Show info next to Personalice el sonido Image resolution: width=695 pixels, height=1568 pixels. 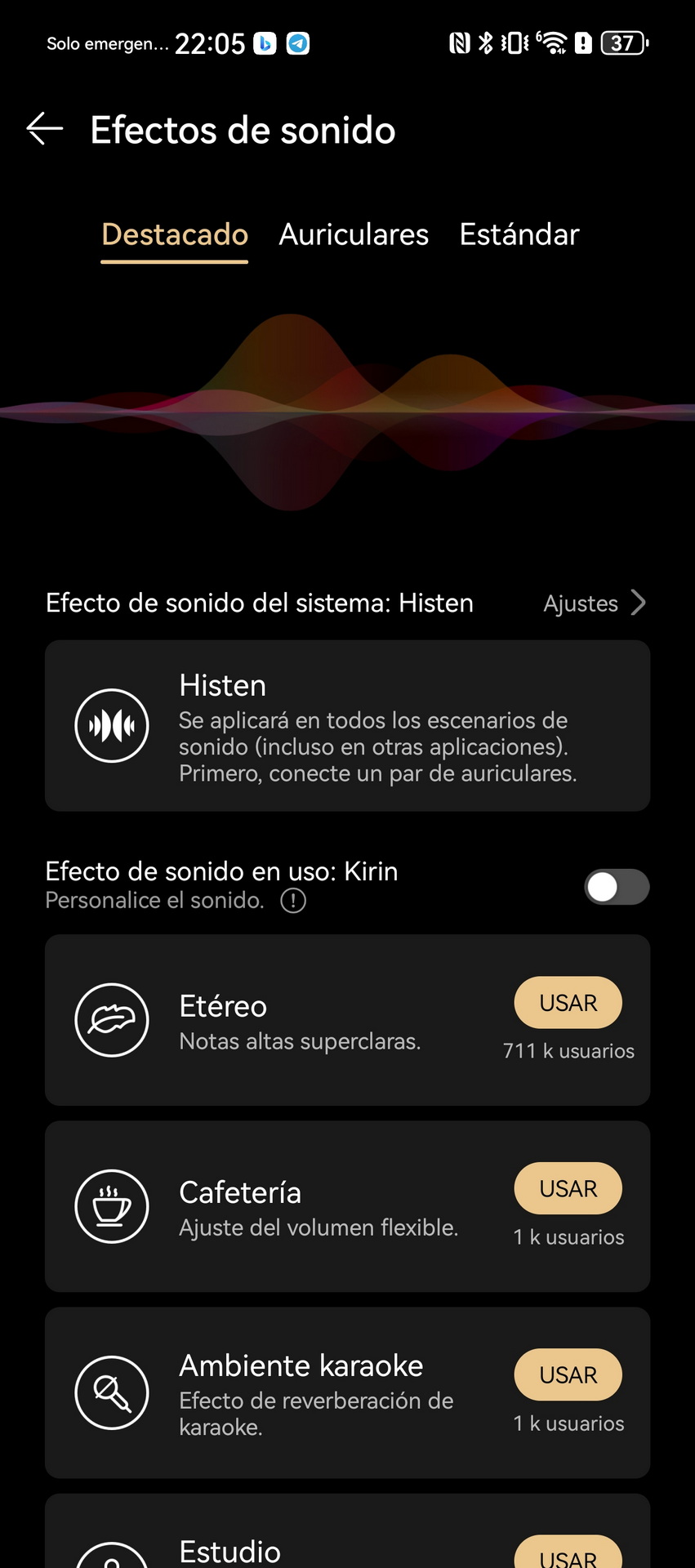293,901
